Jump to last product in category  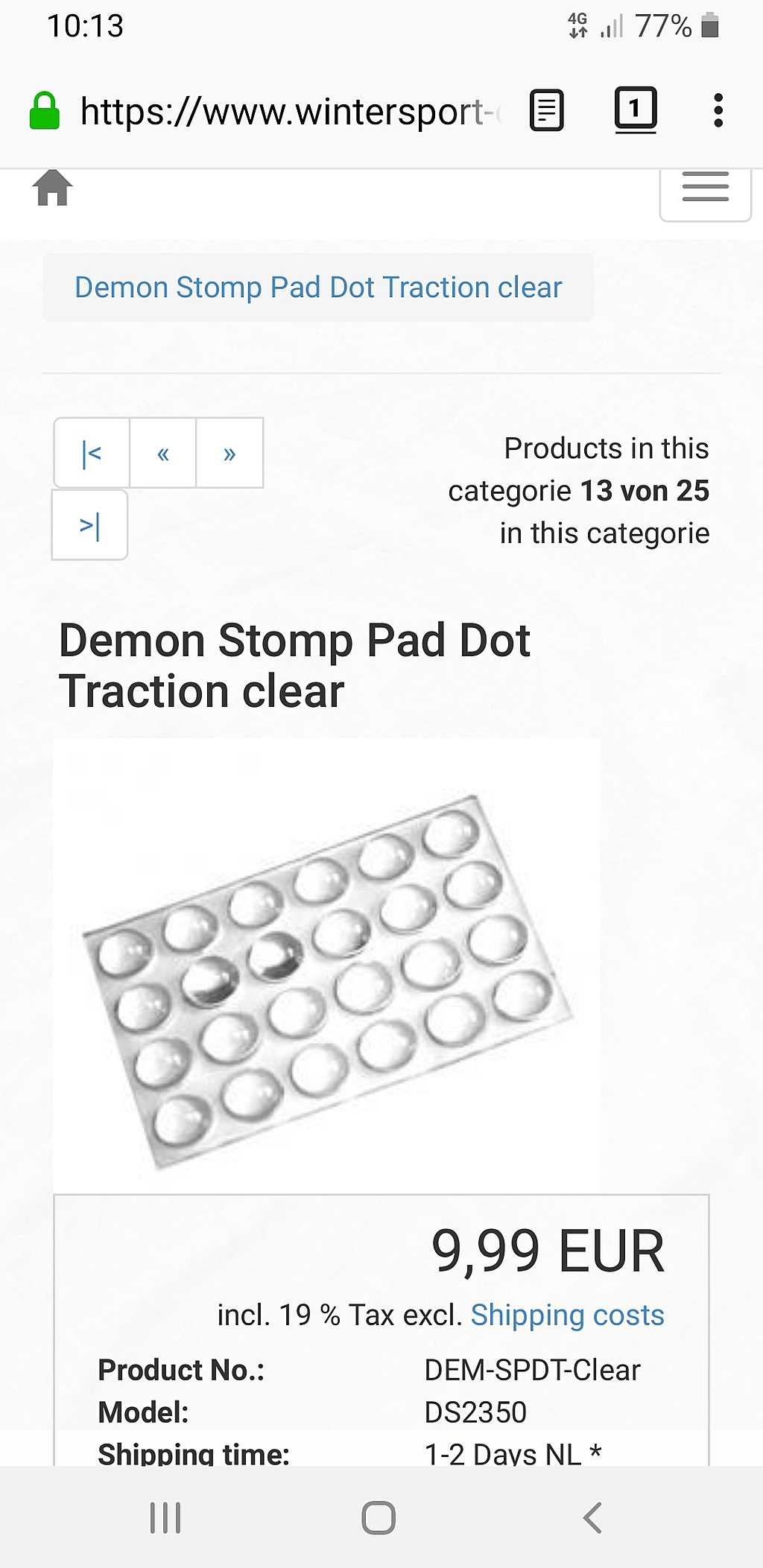(x=89, y=525)
